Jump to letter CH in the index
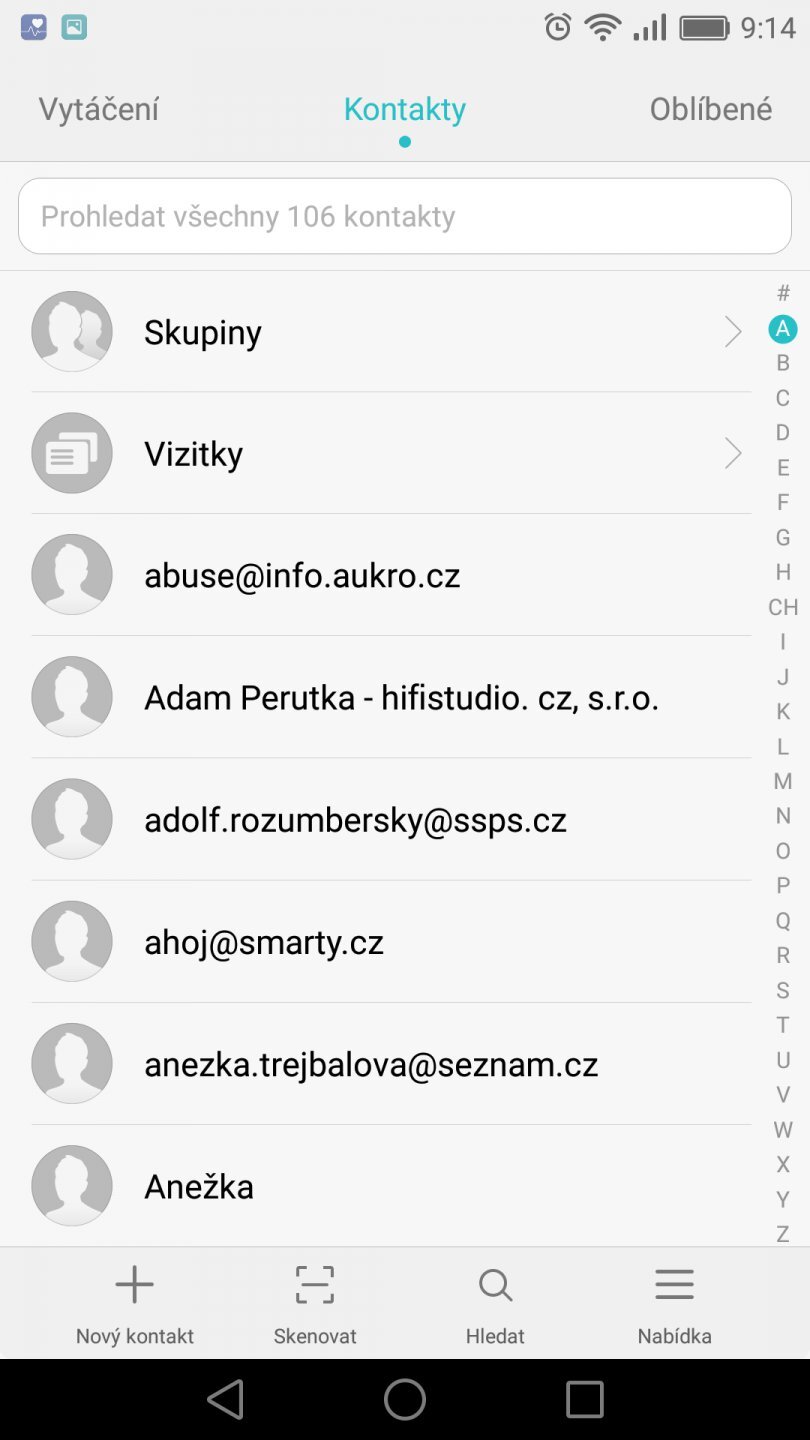 pyautogui.click(x=783, y=607)
